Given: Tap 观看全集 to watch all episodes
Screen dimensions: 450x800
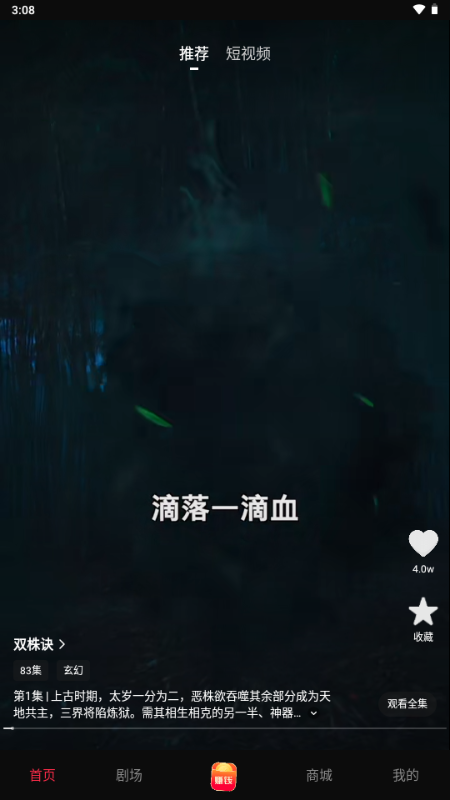Looking at the screenshot, I should pyautogui.click(x=407, y=704).
